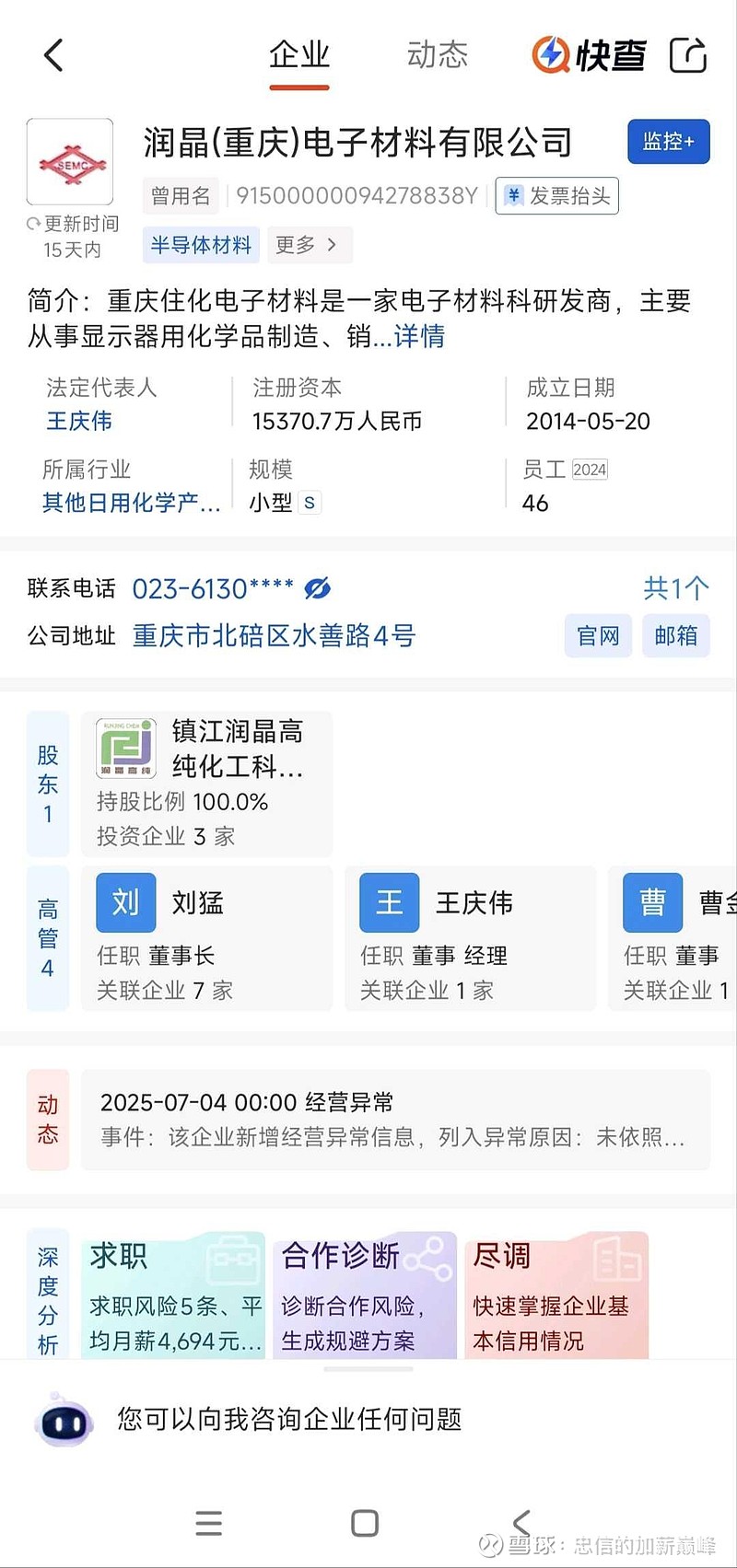
Task: Click the share icon in top right corner
Action: 687,55
